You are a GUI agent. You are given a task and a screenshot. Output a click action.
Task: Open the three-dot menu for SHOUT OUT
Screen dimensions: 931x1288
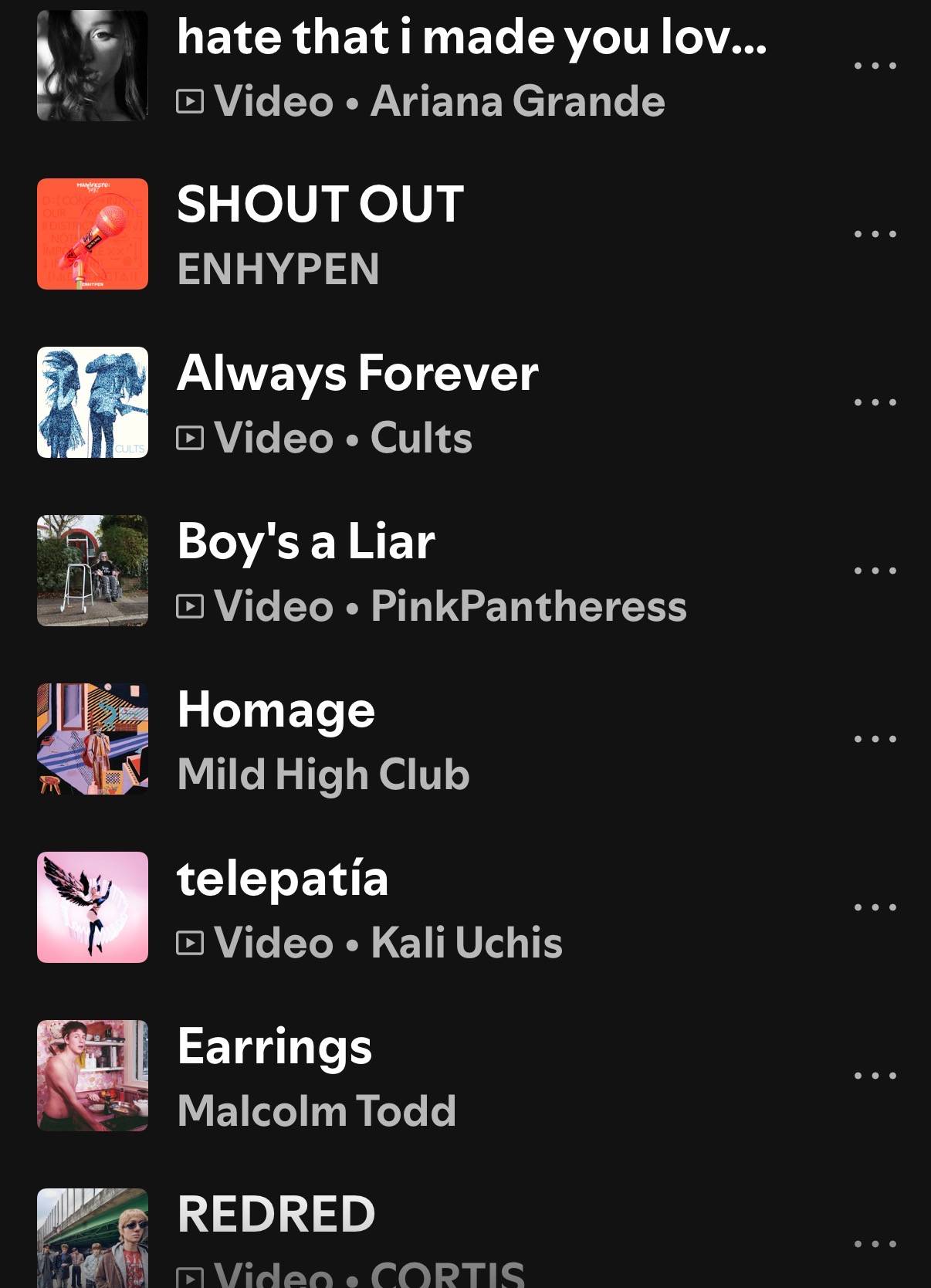click(x=875, y=234)
